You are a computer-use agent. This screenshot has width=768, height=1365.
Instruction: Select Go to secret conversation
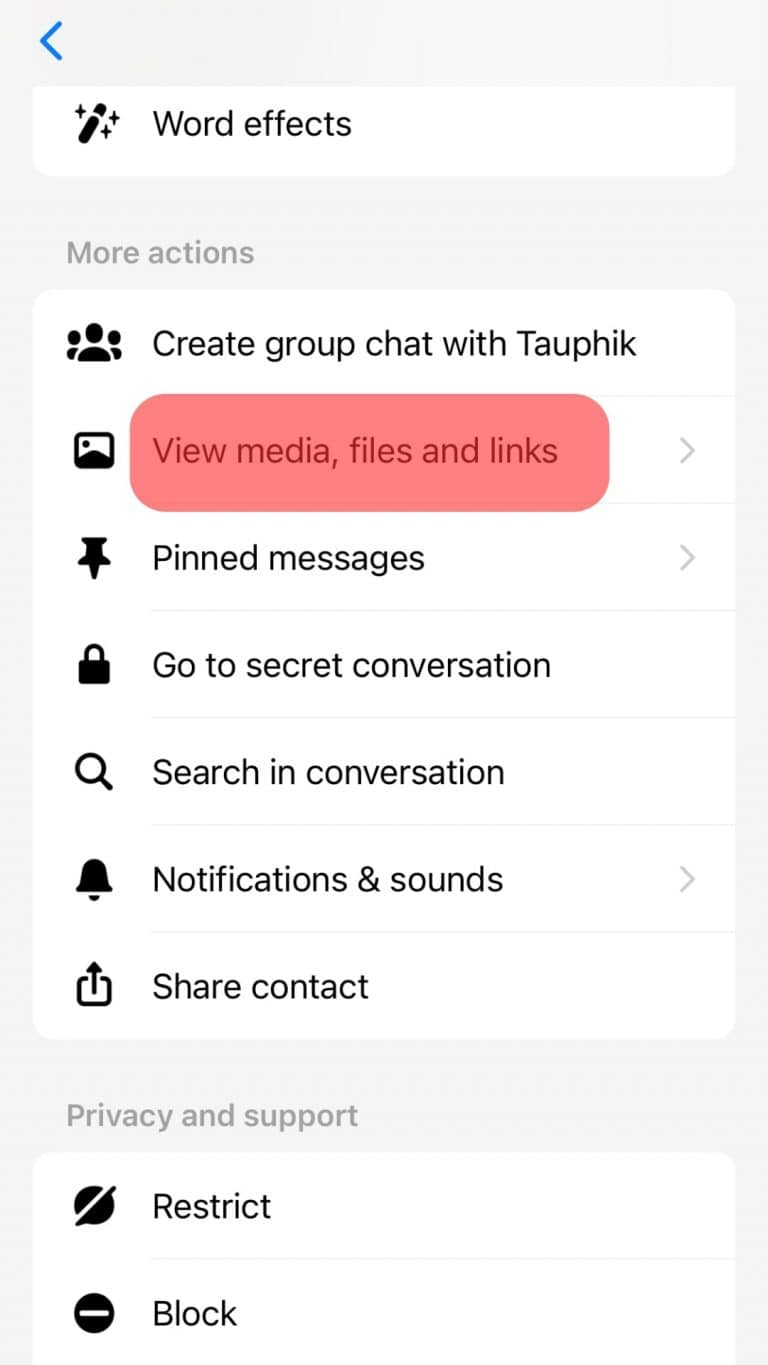[x=351, y=664]
